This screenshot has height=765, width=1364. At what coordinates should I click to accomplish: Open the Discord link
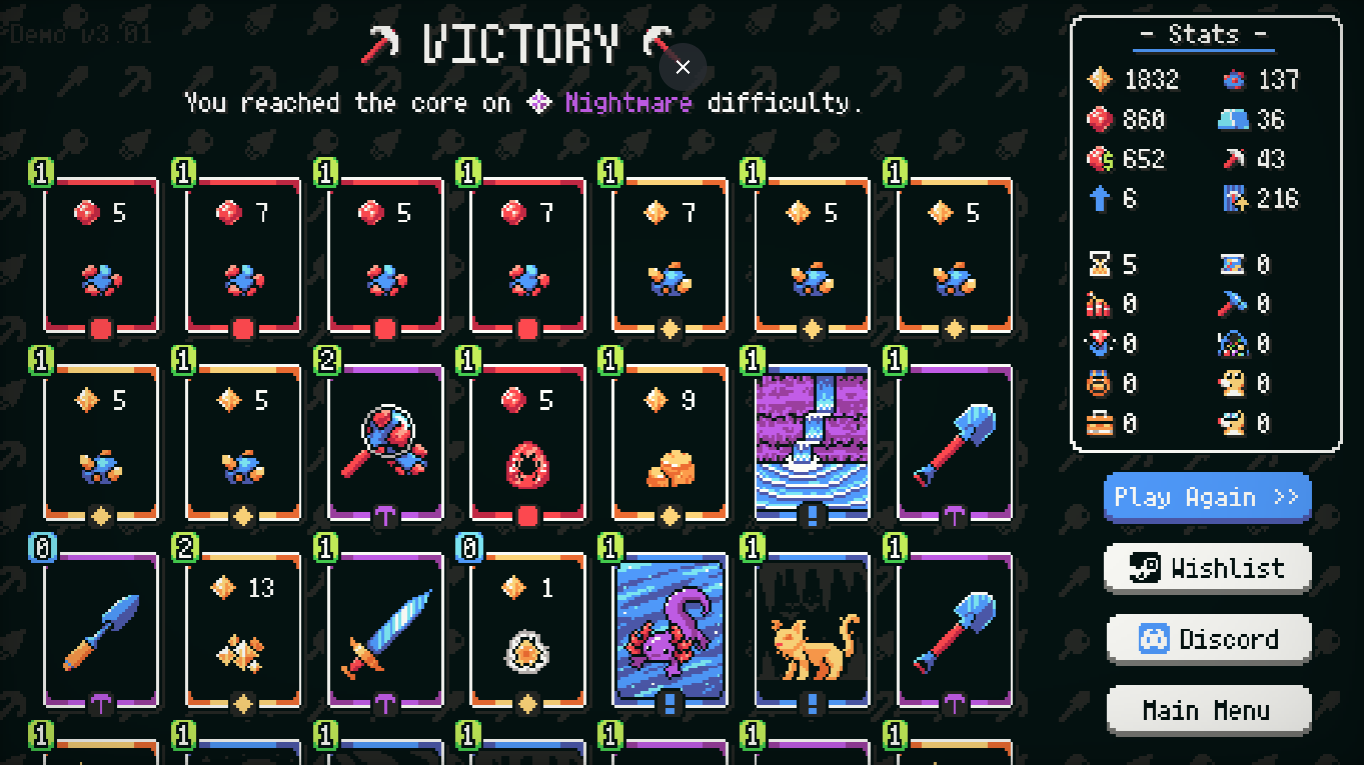point(1207,639)
